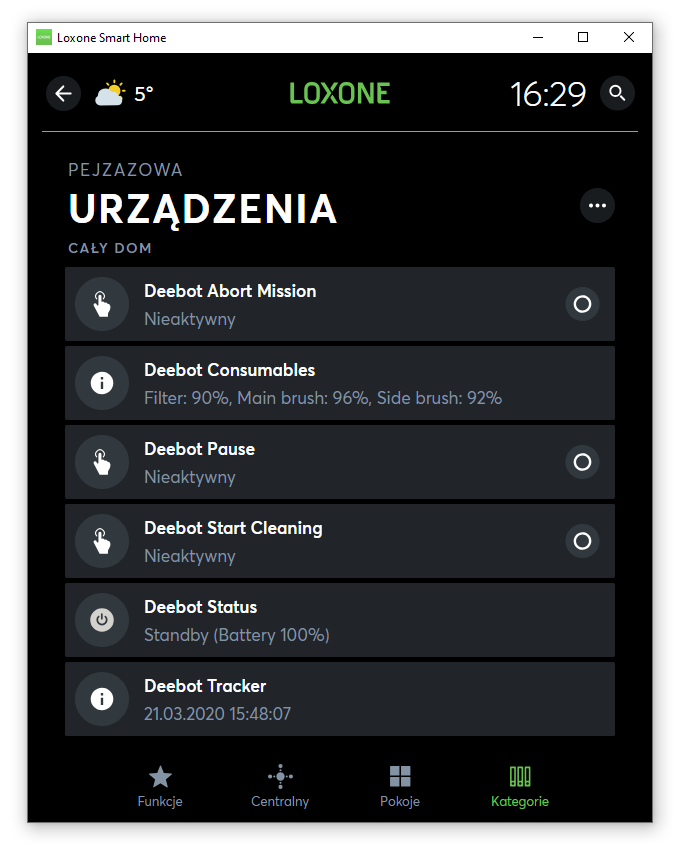Open the three-dot options menu

(x=597, y=206)
